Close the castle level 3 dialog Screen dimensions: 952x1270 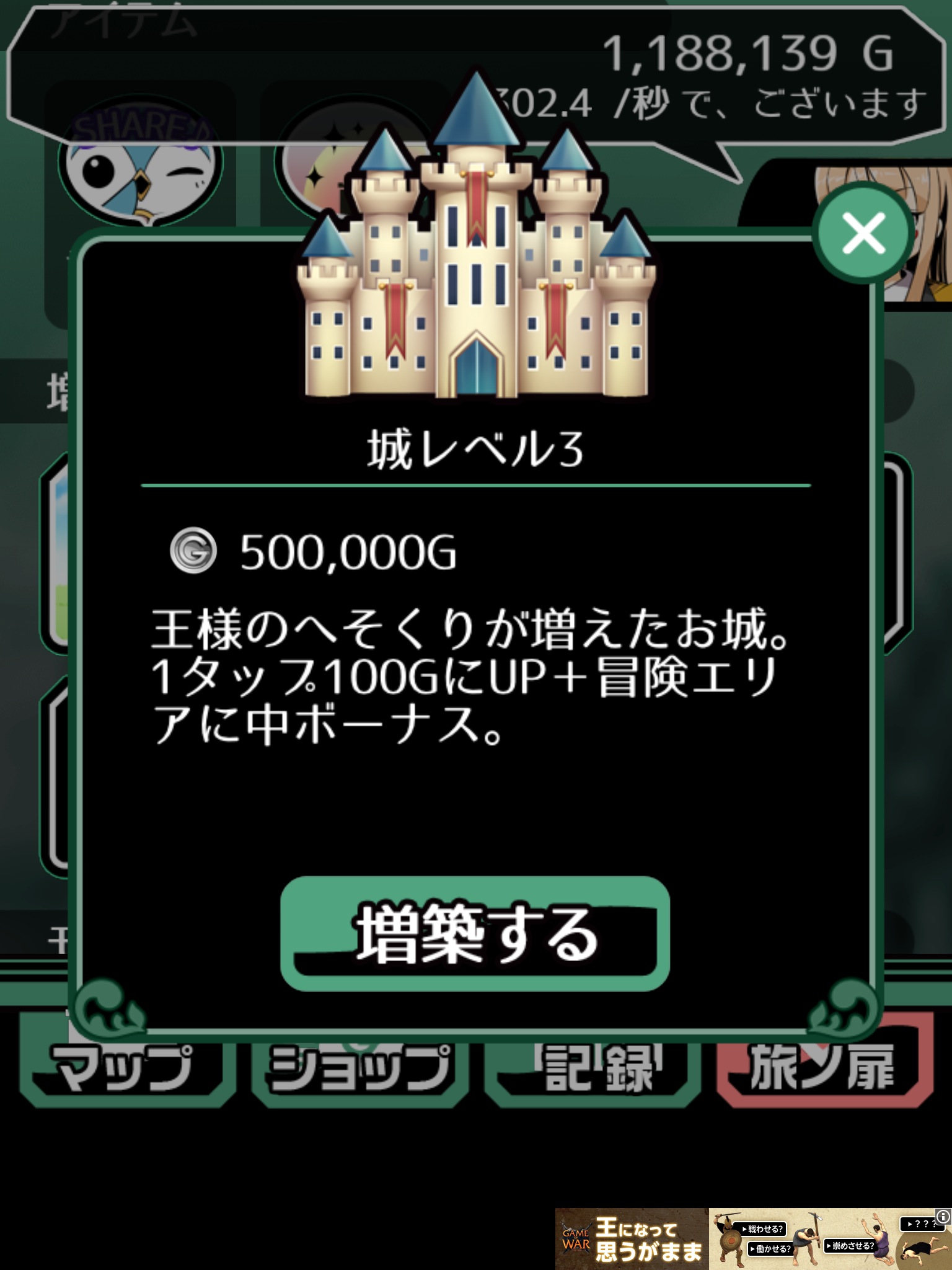(863, 234)
